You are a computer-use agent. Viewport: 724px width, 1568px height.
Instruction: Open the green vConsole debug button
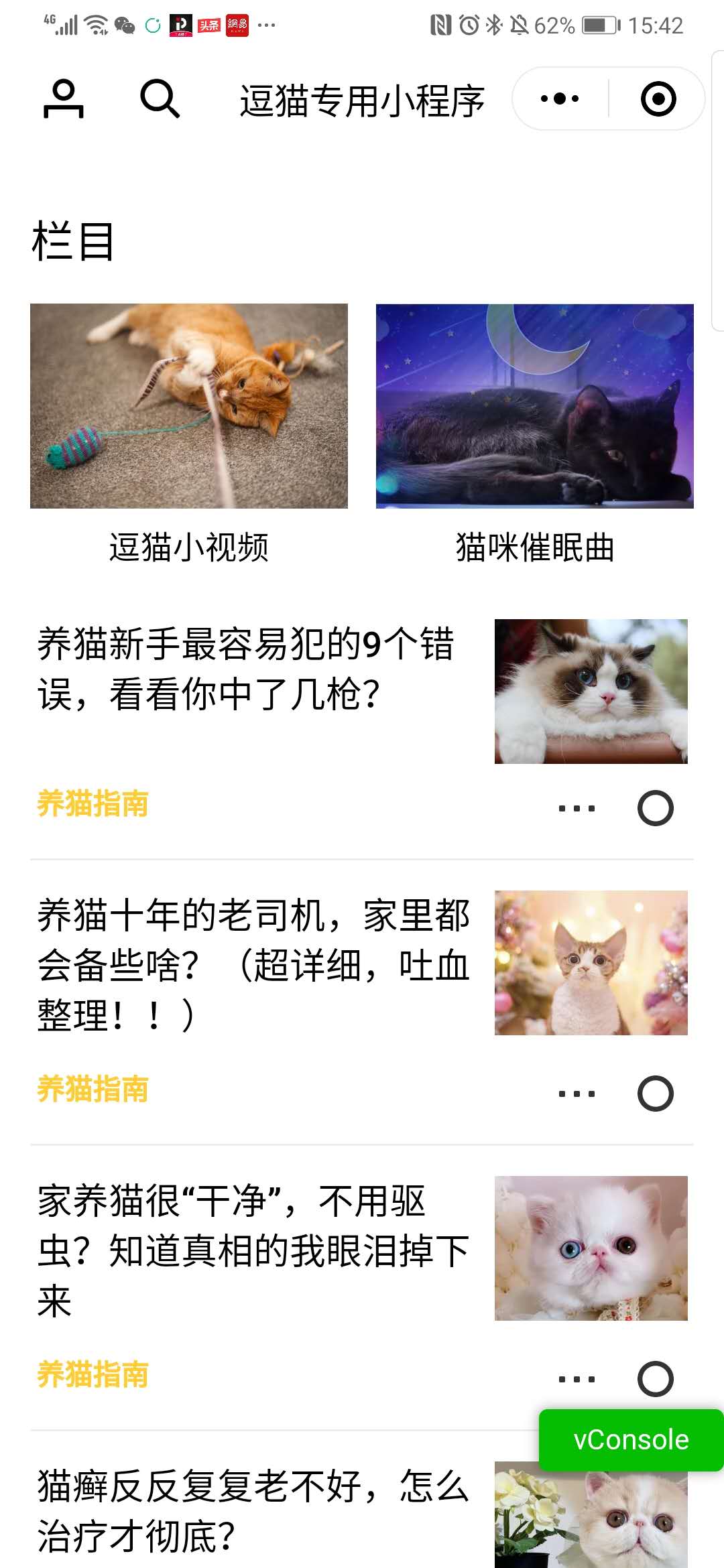[x=631, y=1440]
